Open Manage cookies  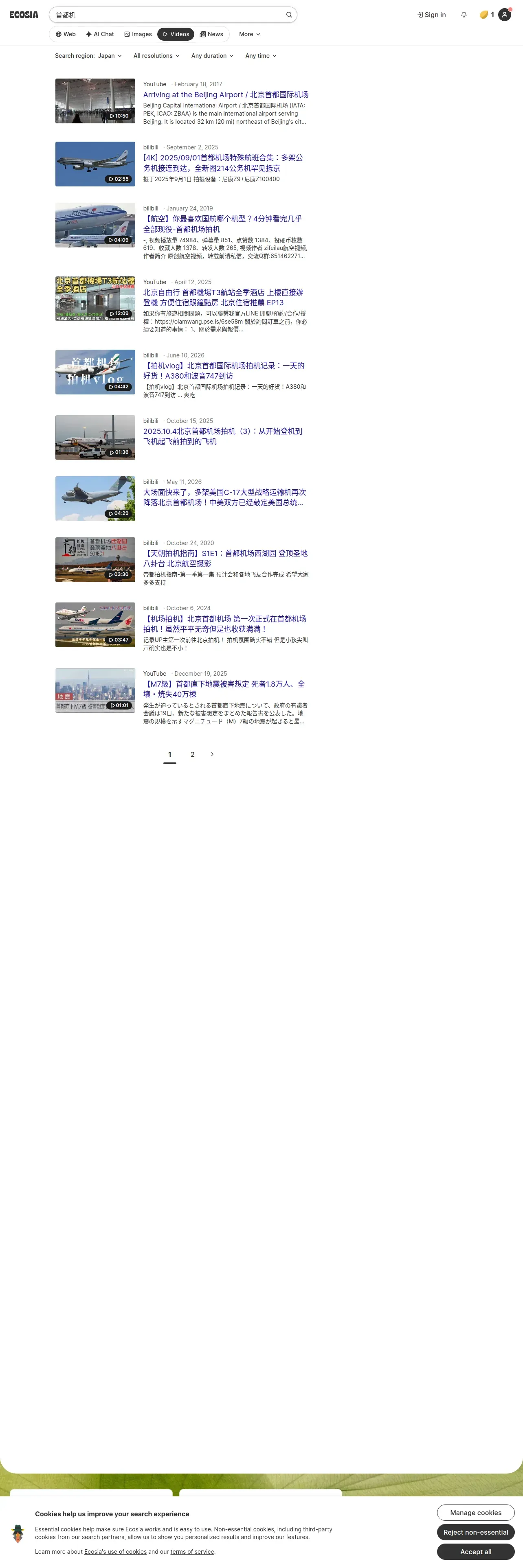point(475,1513)
